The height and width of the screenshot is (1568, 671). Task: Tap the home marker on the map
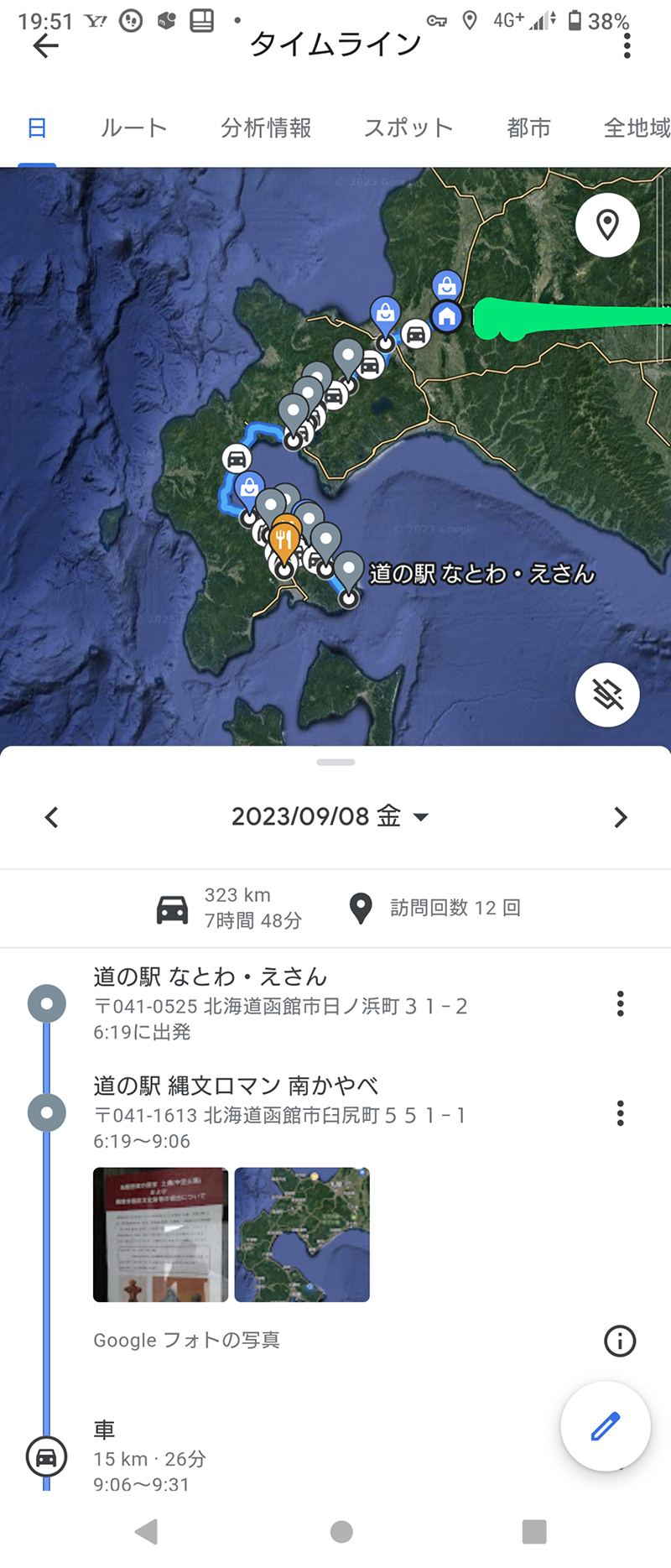pyautogui.click(x=447, y=317)
